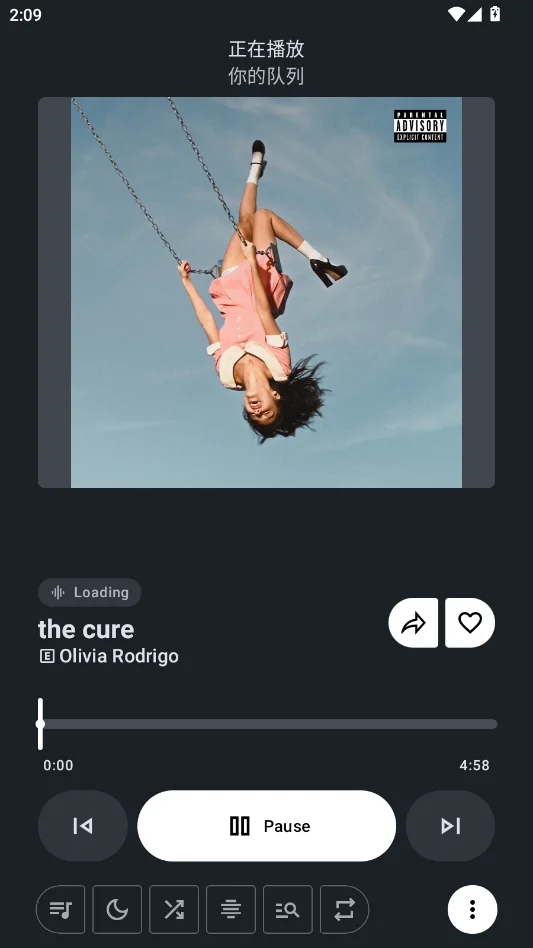The height and width of the screenshot is (948, 533).
Task: Open the search-in-list icon
Action: click(288, 909)
